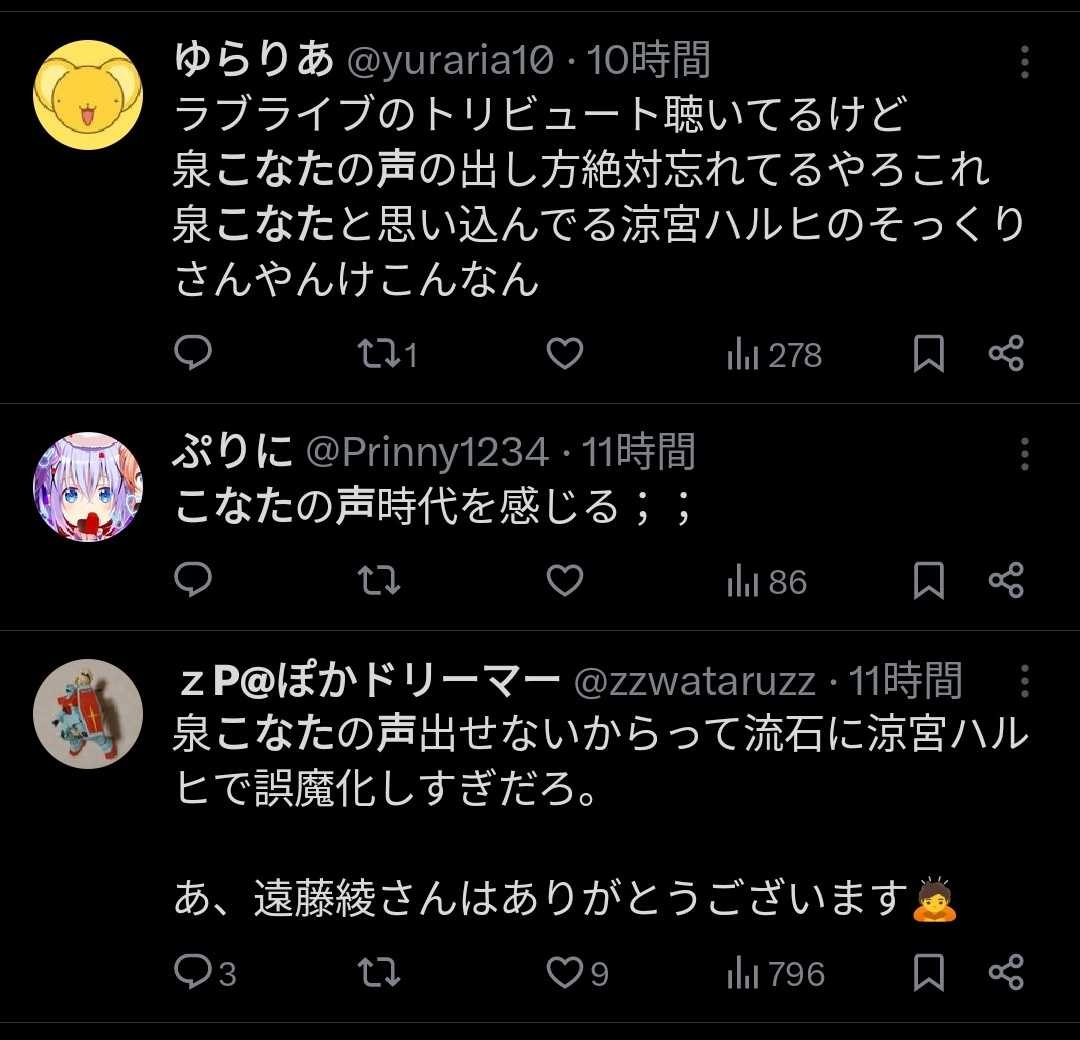The image size is (1080, 1040).
Task: Share ぷりに's tweet
Action: [1005, 580]
